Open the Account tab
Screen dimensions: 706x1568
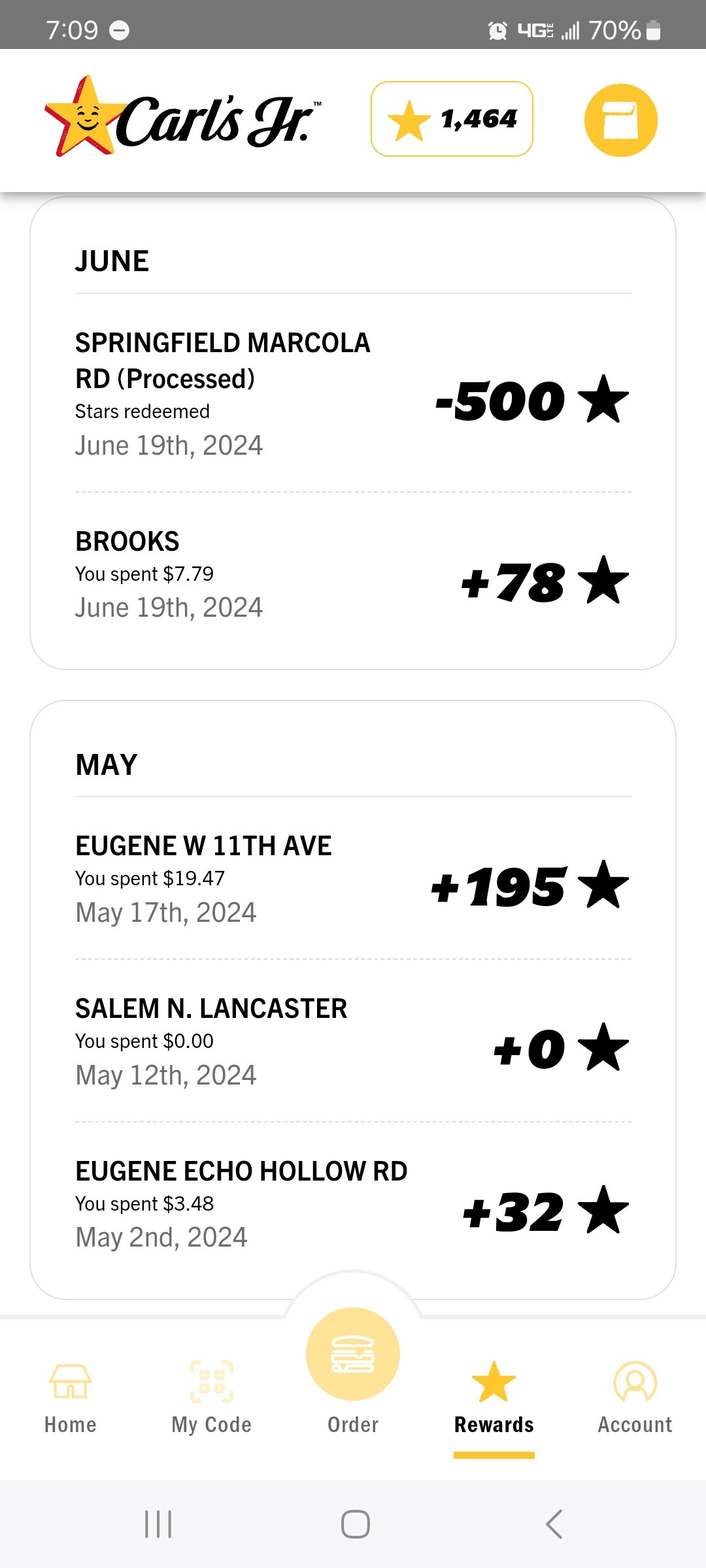click(x=635, y=1398)
